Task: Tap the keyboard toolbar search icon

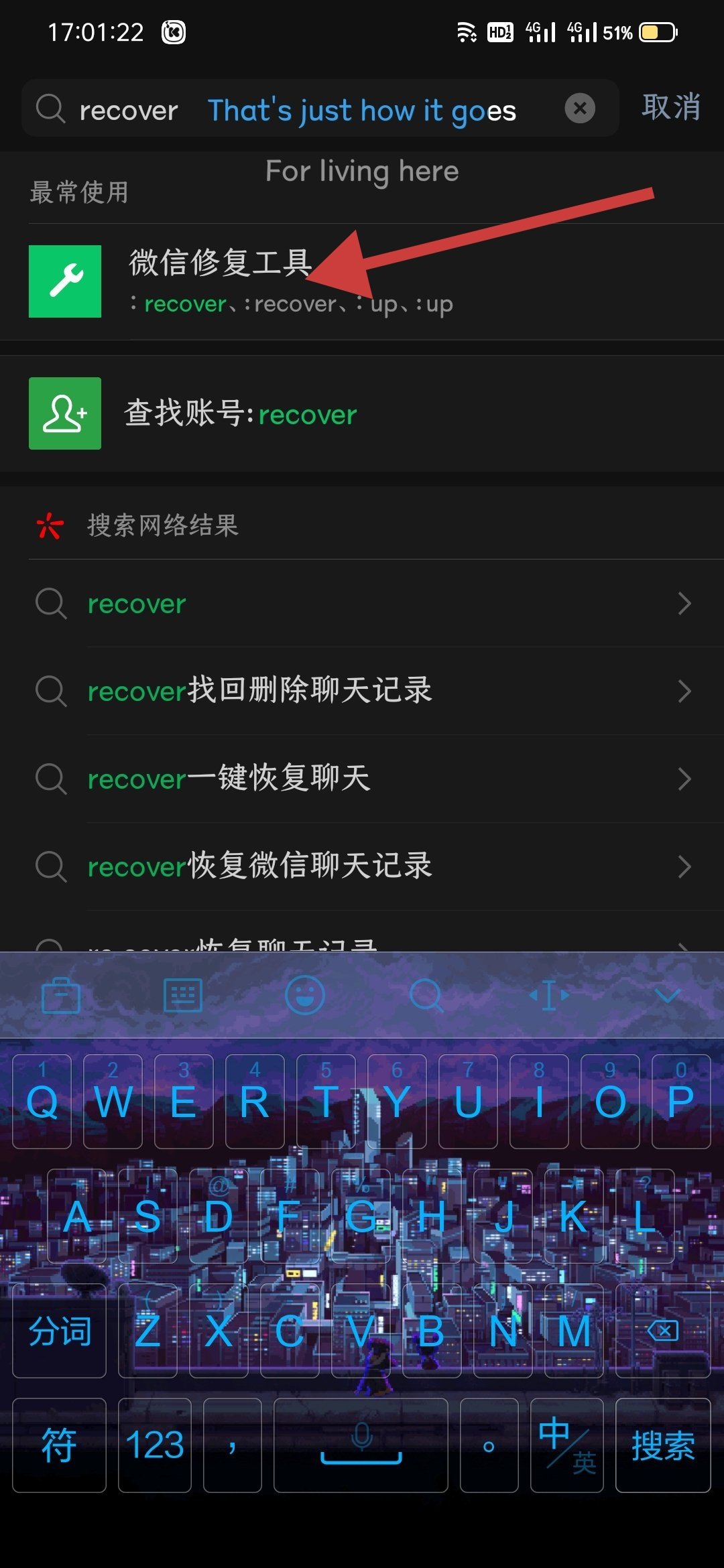Action: pos(426,996)
